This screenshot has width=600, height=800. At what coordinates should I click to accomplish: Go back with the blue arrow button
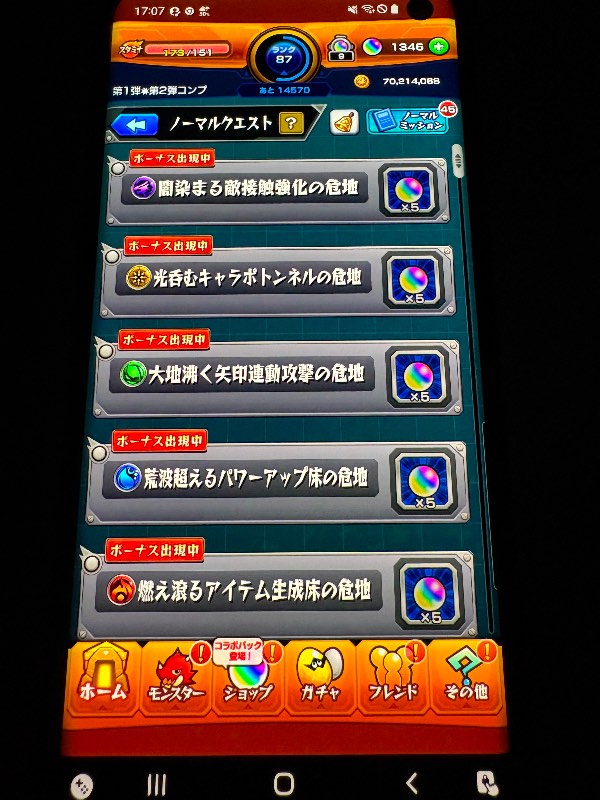click(x=136, y=125)
